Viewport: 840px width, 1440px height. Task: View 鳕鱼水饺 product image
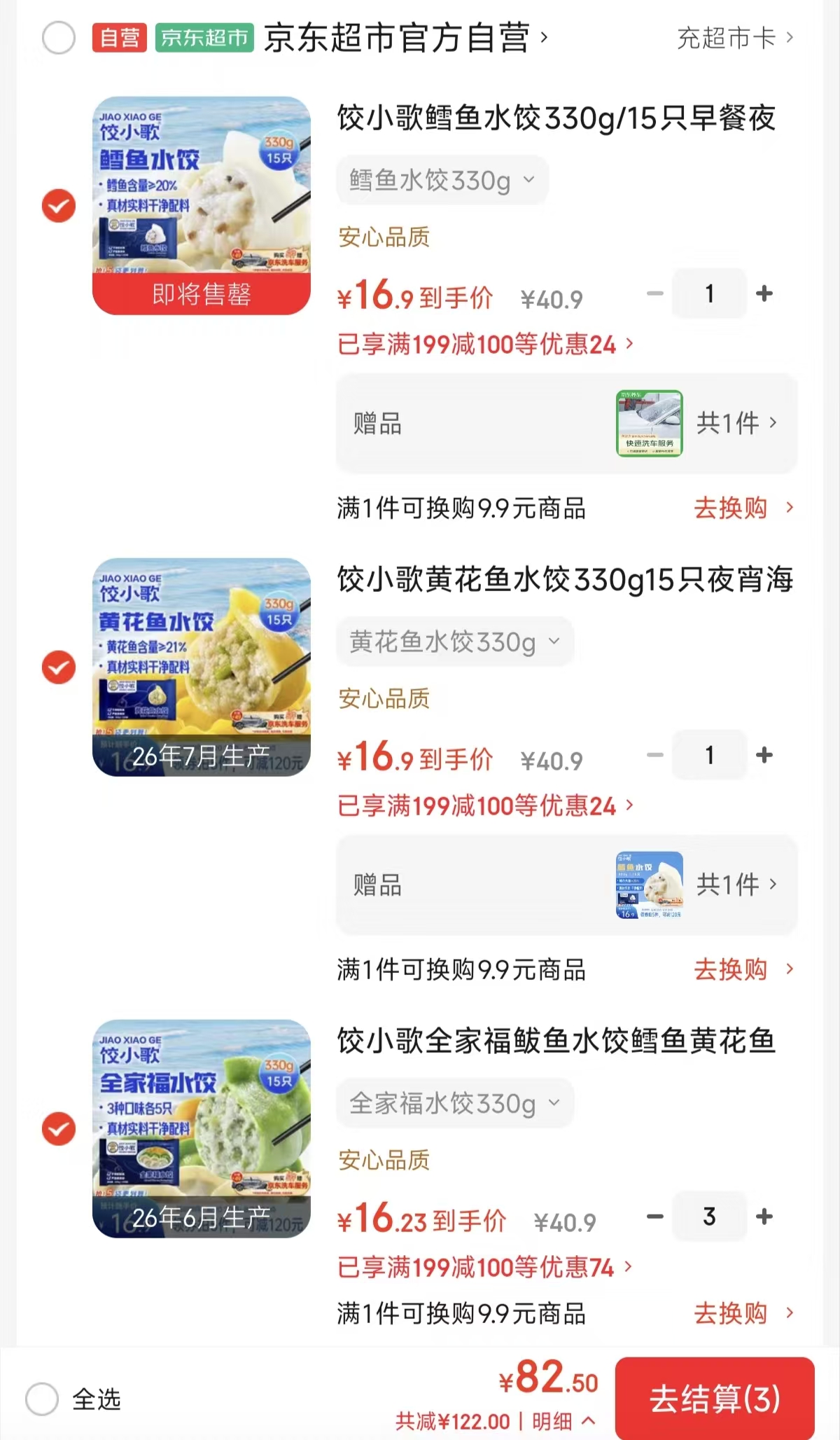coord(202,206)
